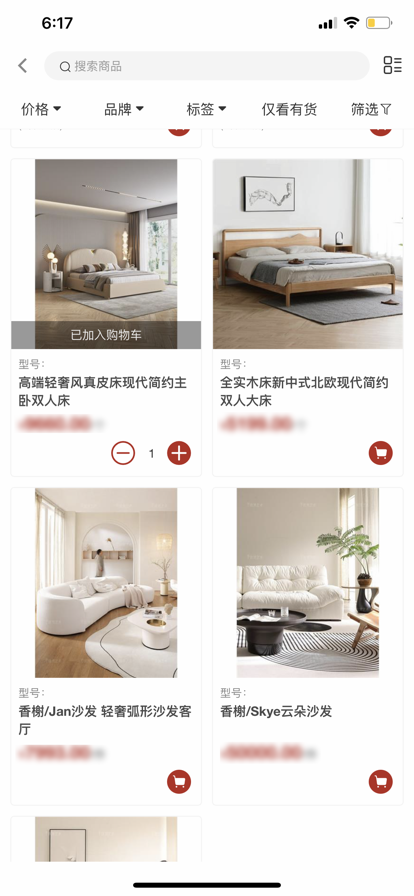The height and width of the screenshot is (896, 414).
Task: Decrease quantity of 高端轻奢风真皮床
Action: pyautogui.click(x=123, y=453)
